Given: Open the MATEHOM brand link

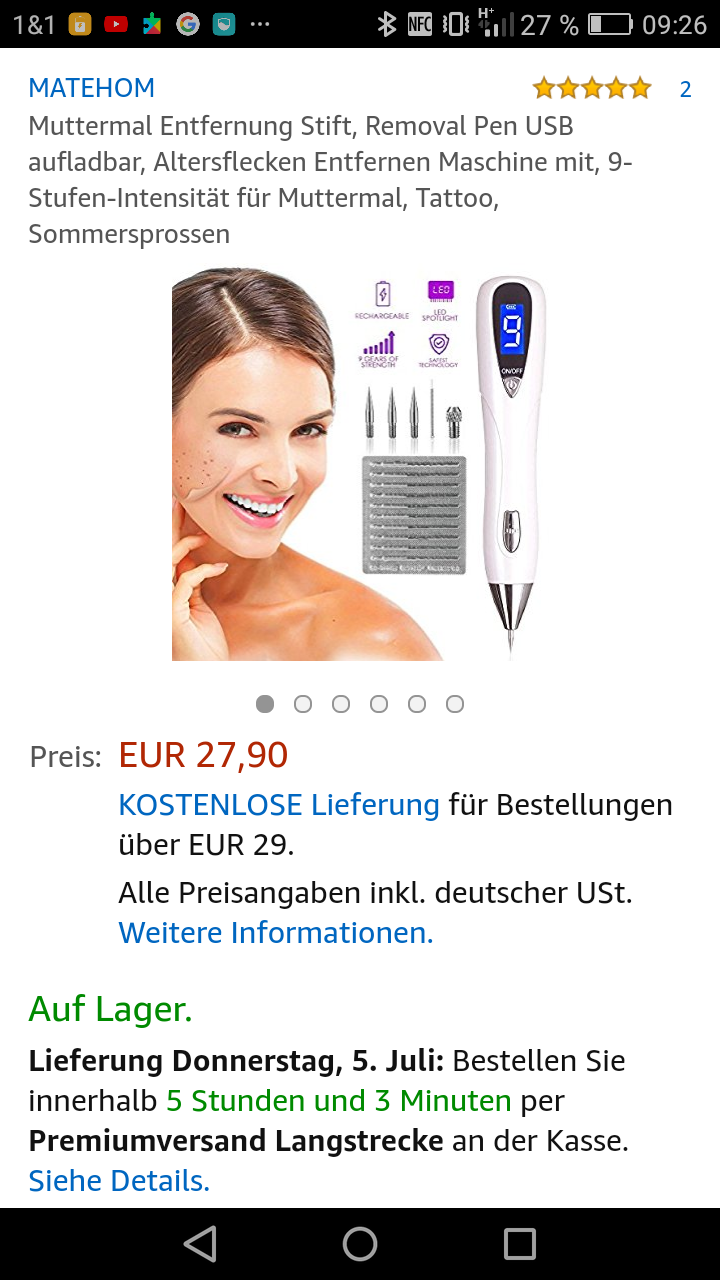Looking at the screenshot, I should (92, 88).
